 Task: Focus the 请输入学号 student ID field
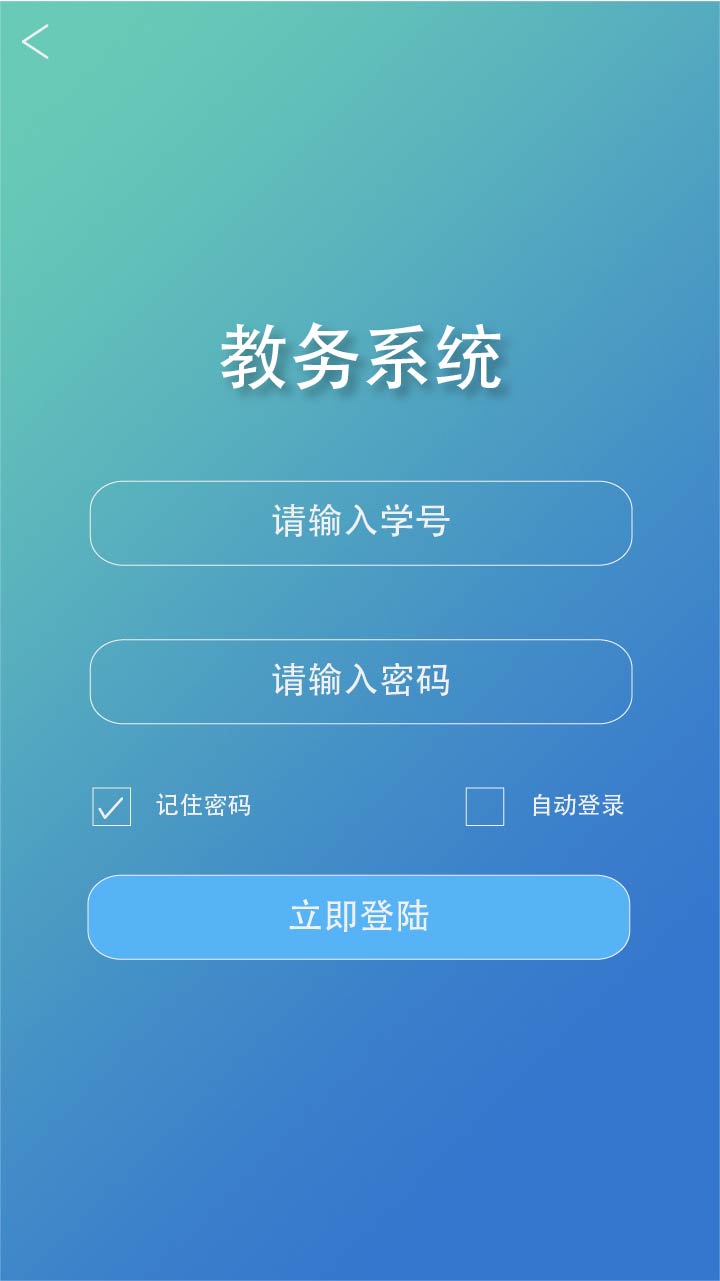[361, 523]
